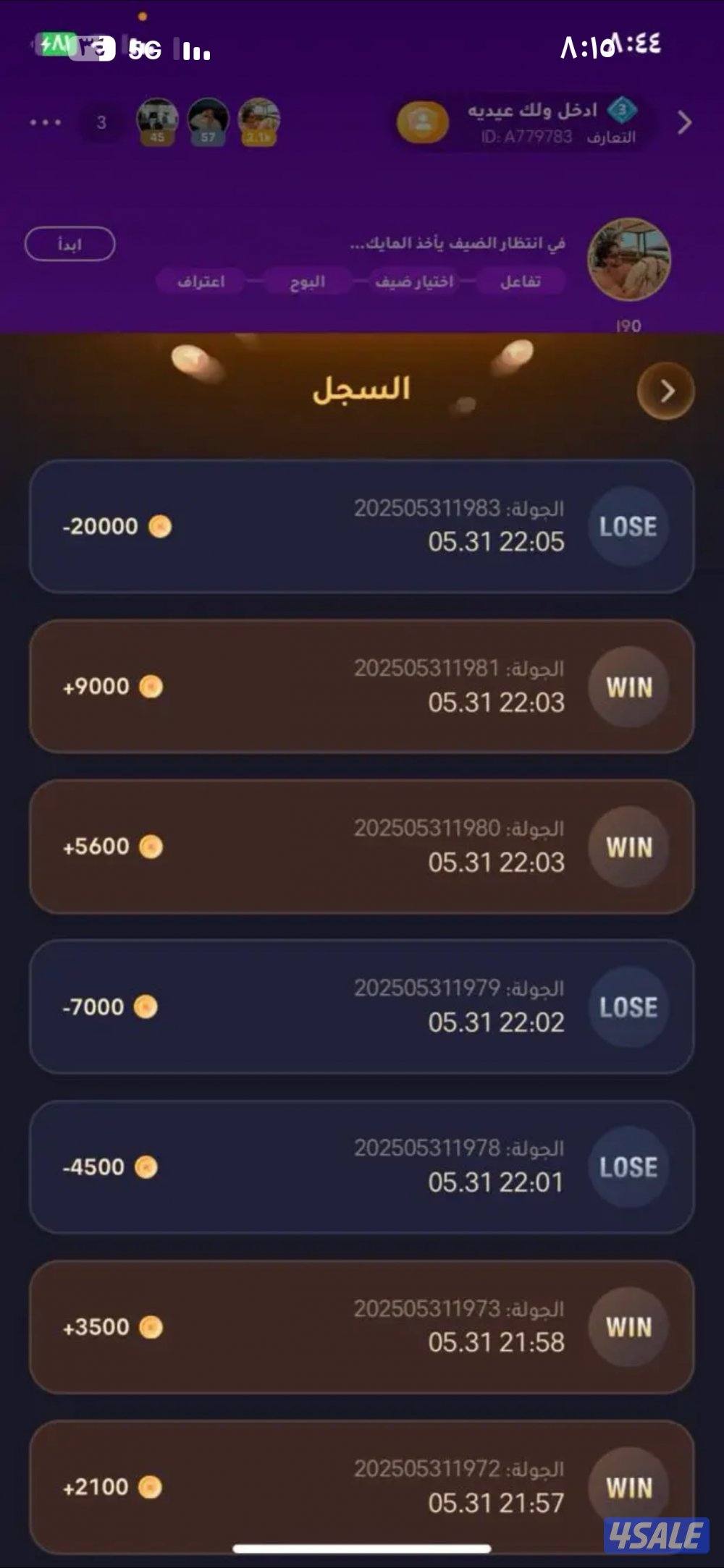Open the three-dot room options menu
724x1568 pixels.
45,122
